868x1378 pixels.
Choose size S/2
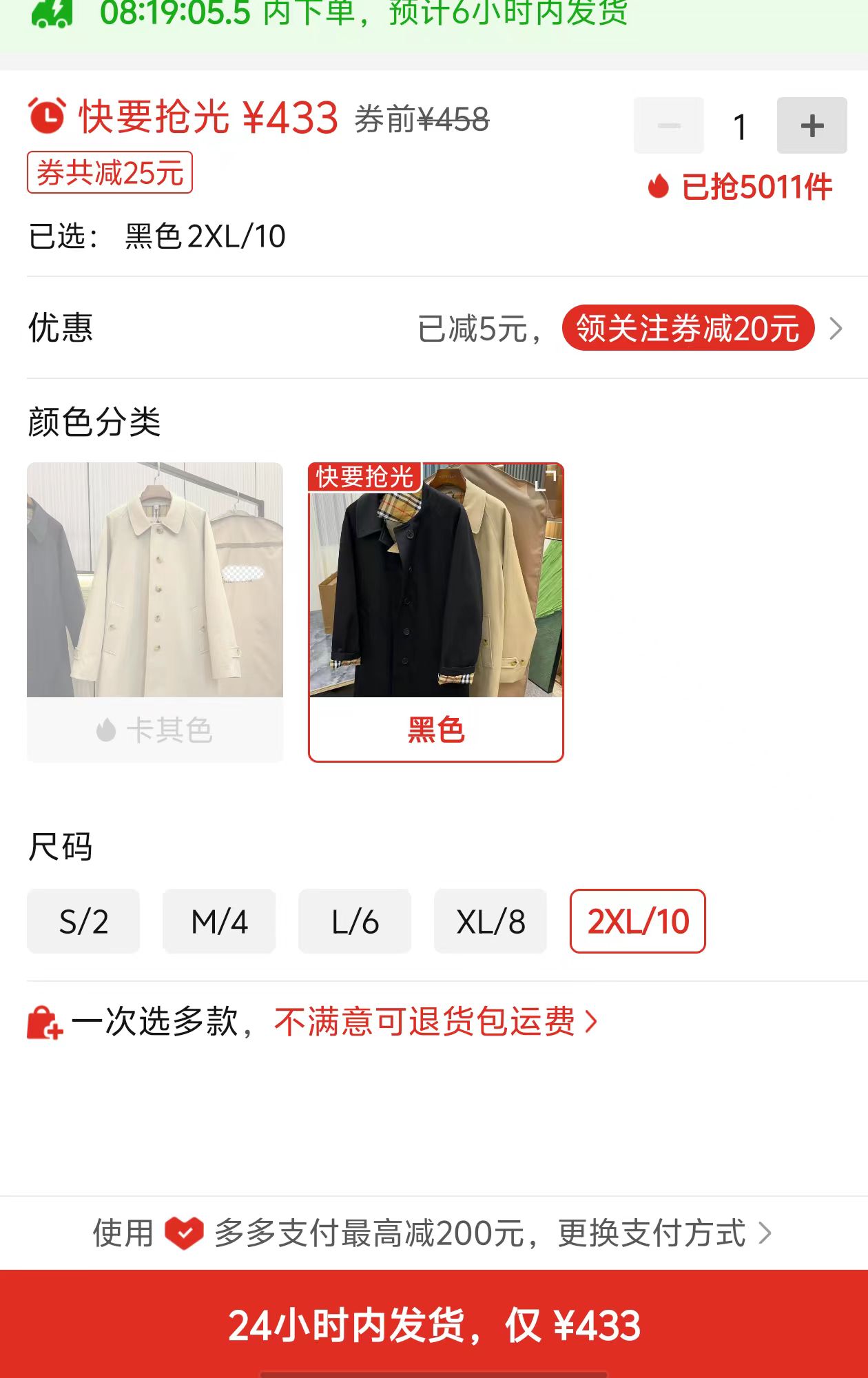[83, 921]
